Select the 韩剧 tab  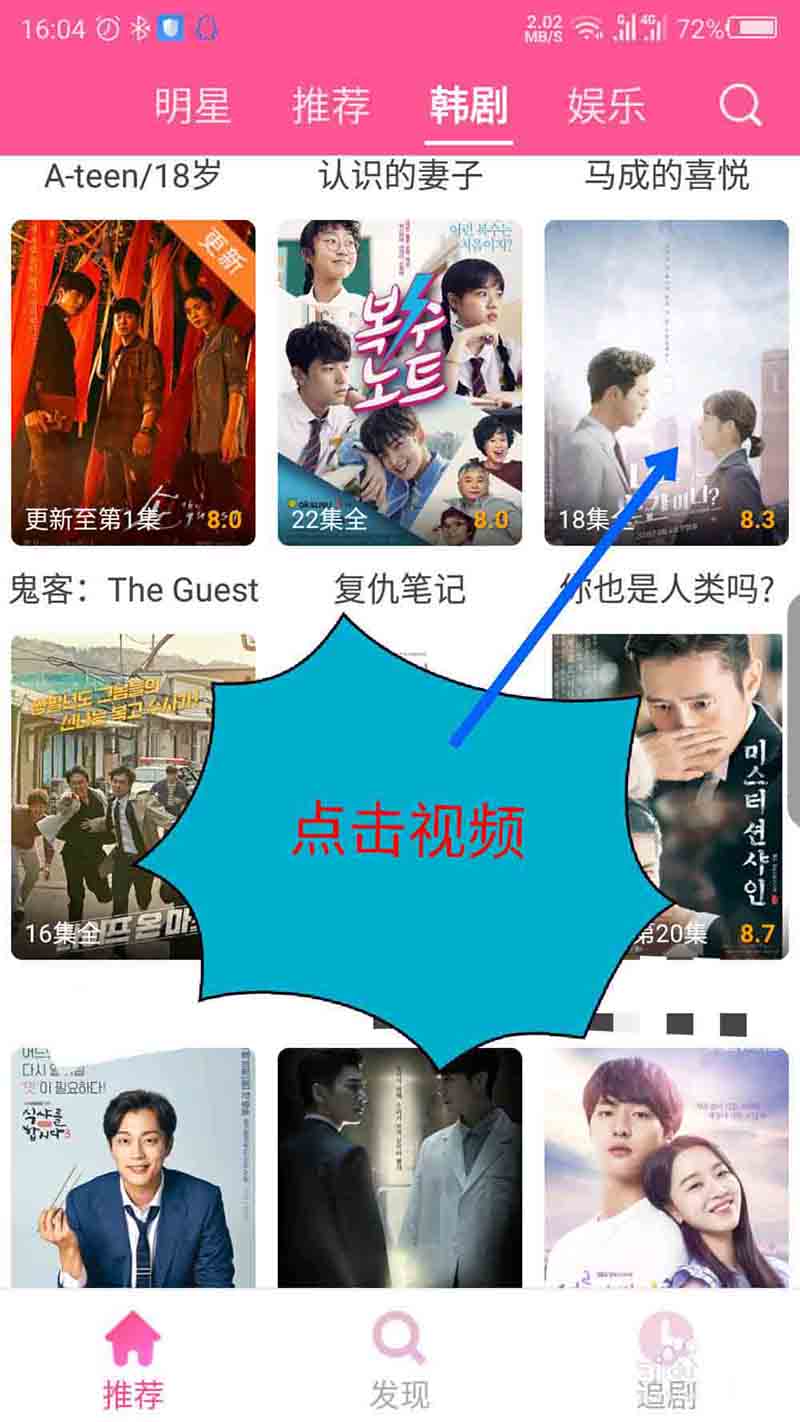click(469, 106)
